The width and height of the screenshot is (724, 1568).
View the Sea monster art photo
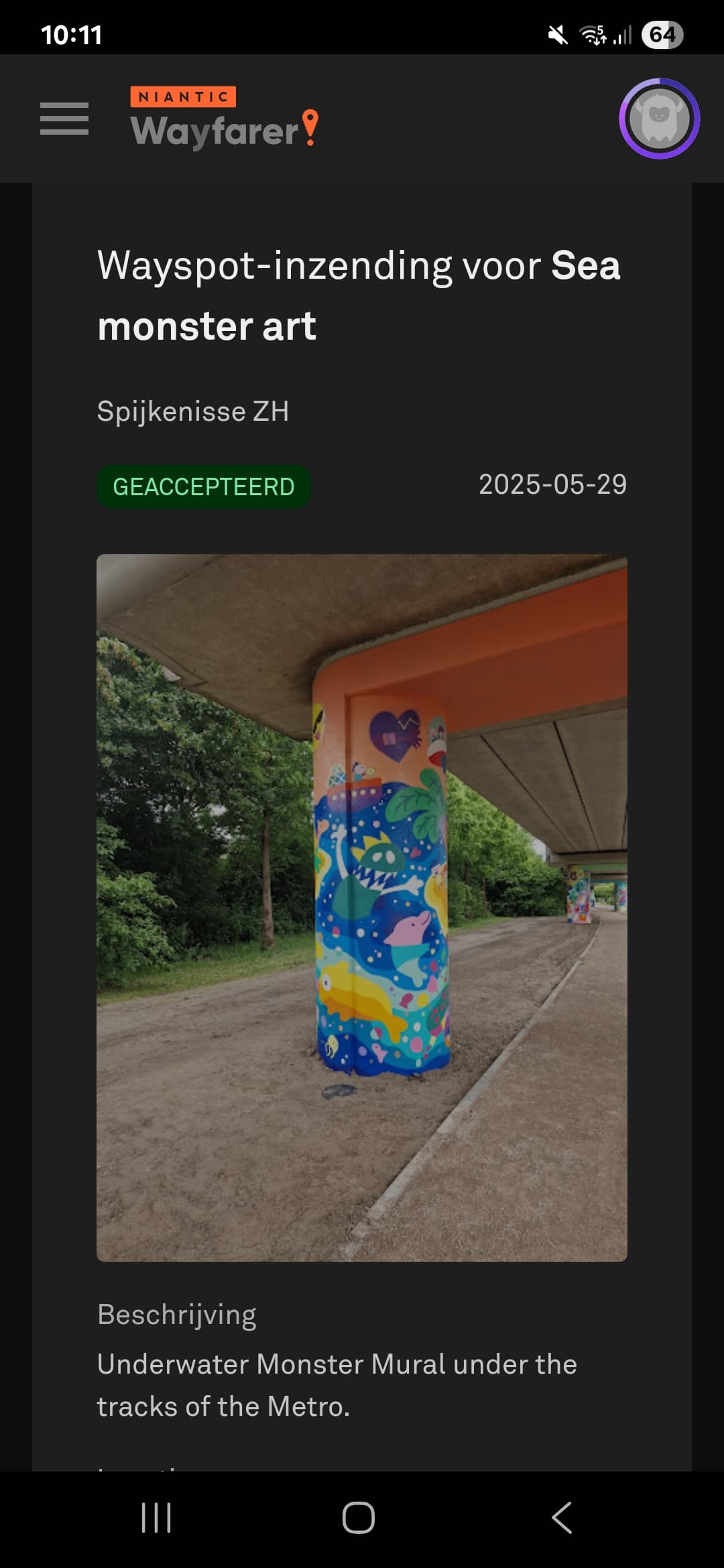[x=362, y=908]
